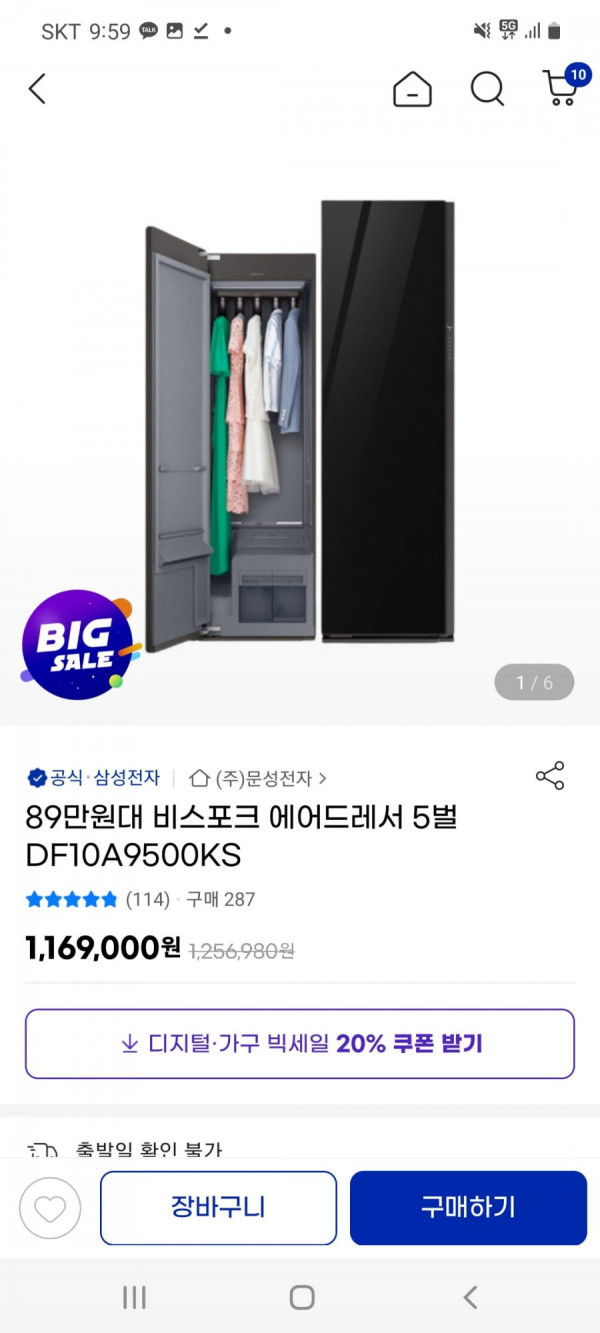Screen dimensions: 600x1333
Task: Open the shopping cart with 10 items
Action: coord(562,88)
